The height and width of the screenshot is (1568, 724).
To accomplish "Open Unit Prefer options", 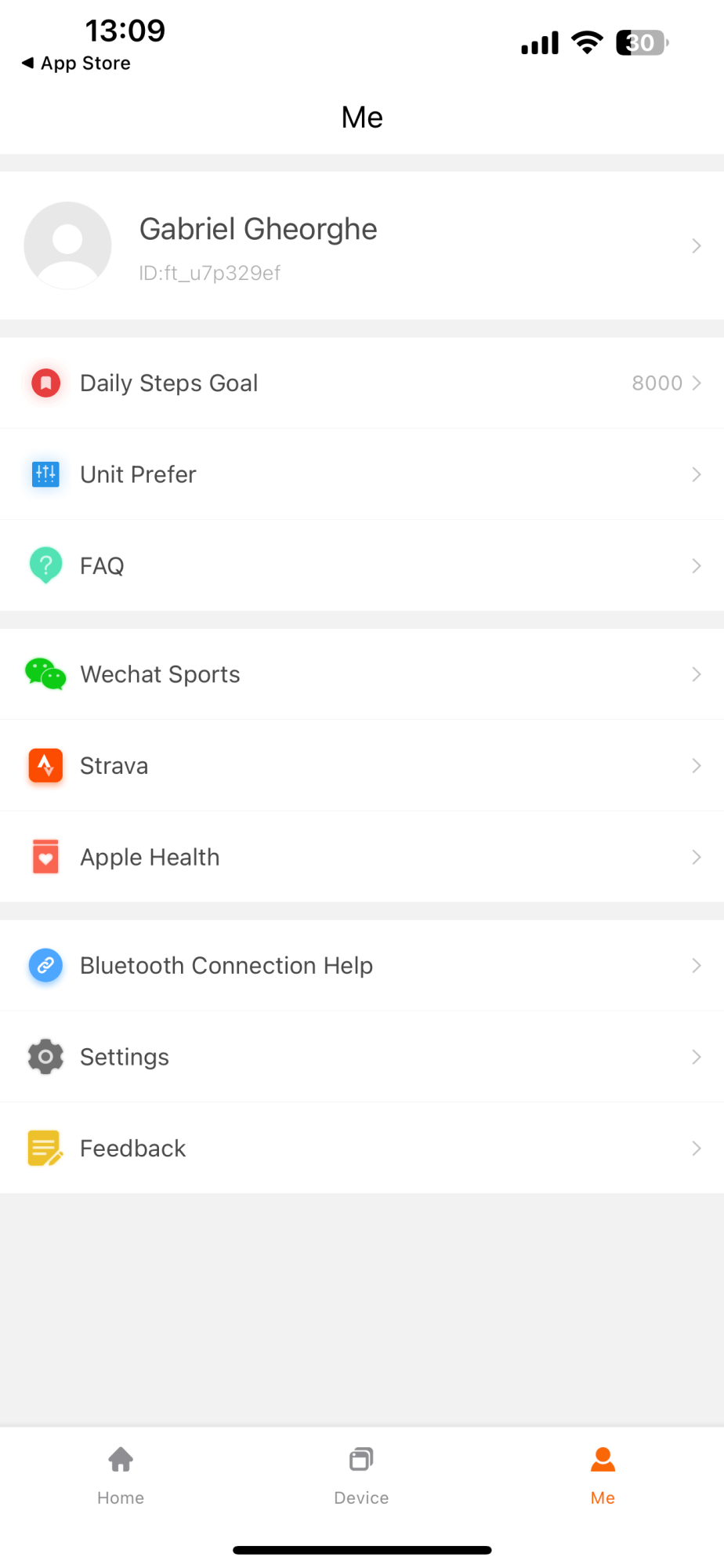I will [360, 474].
